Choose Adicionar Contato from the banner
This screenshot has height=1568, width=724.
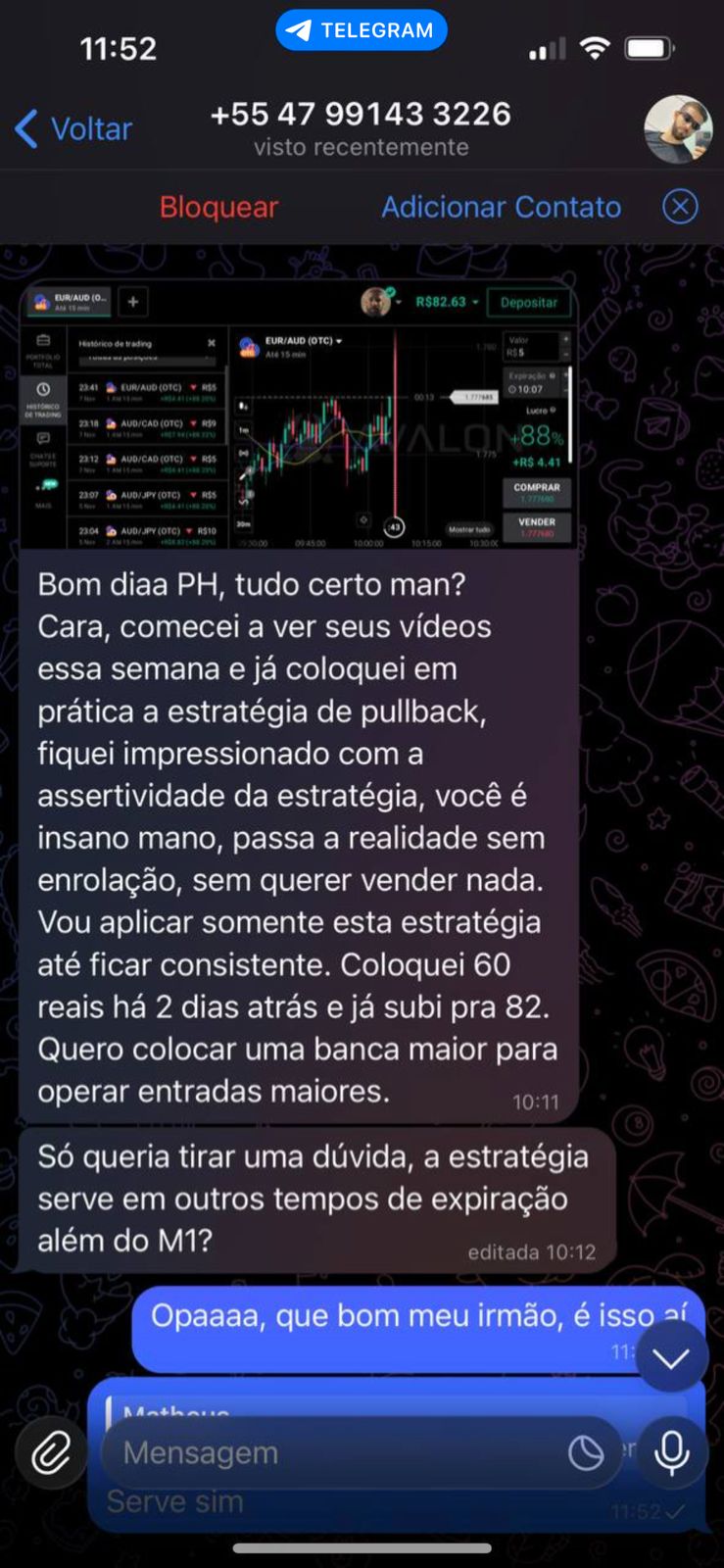[x=501, y=207]
